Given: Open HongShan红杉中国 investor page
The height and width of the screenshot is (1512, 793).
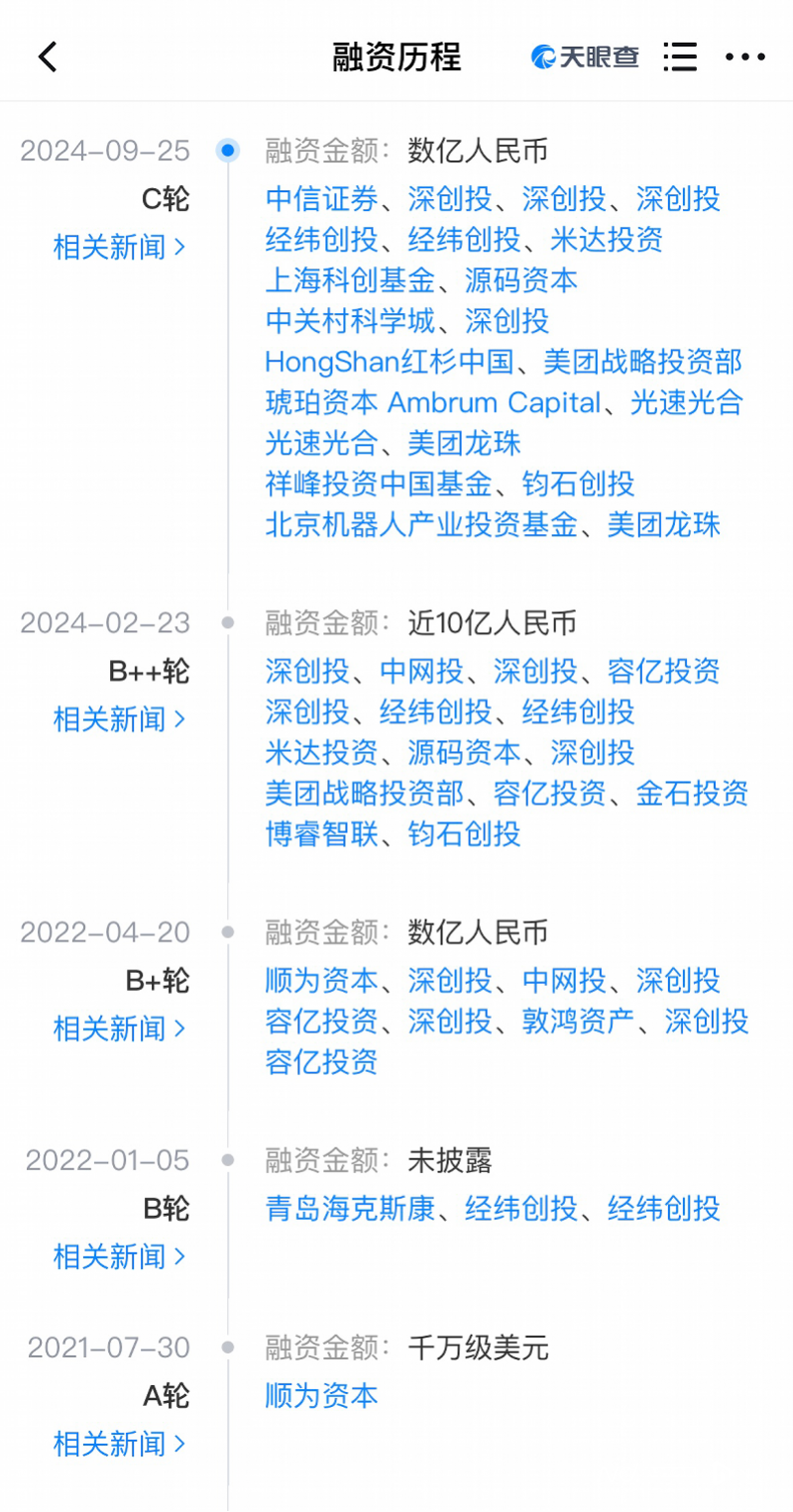Looking at the screenshot, I should tap(390, 362).
